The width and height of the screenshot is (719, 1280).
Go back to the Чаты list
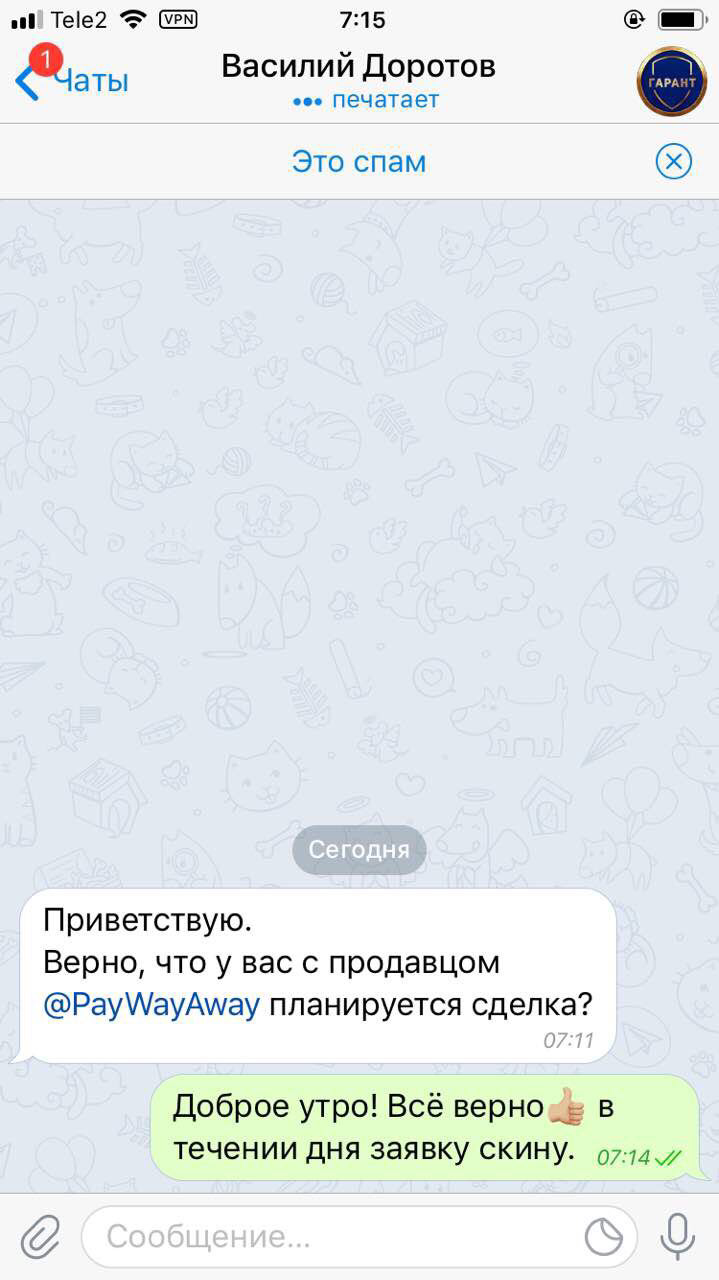pyautogui.click(x=72, y=81)
